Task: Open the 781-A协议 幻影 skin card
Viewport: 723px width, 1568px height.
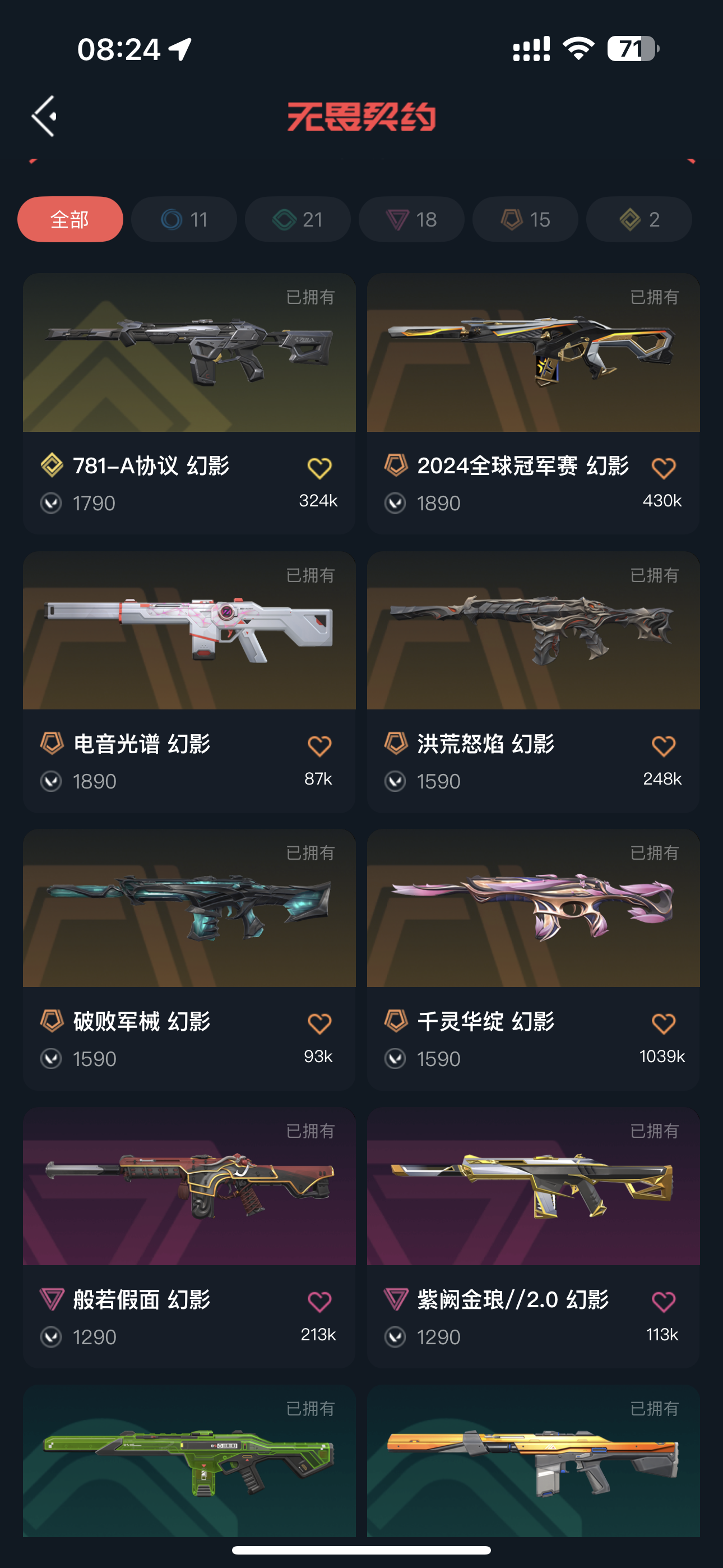Action: 189,353
